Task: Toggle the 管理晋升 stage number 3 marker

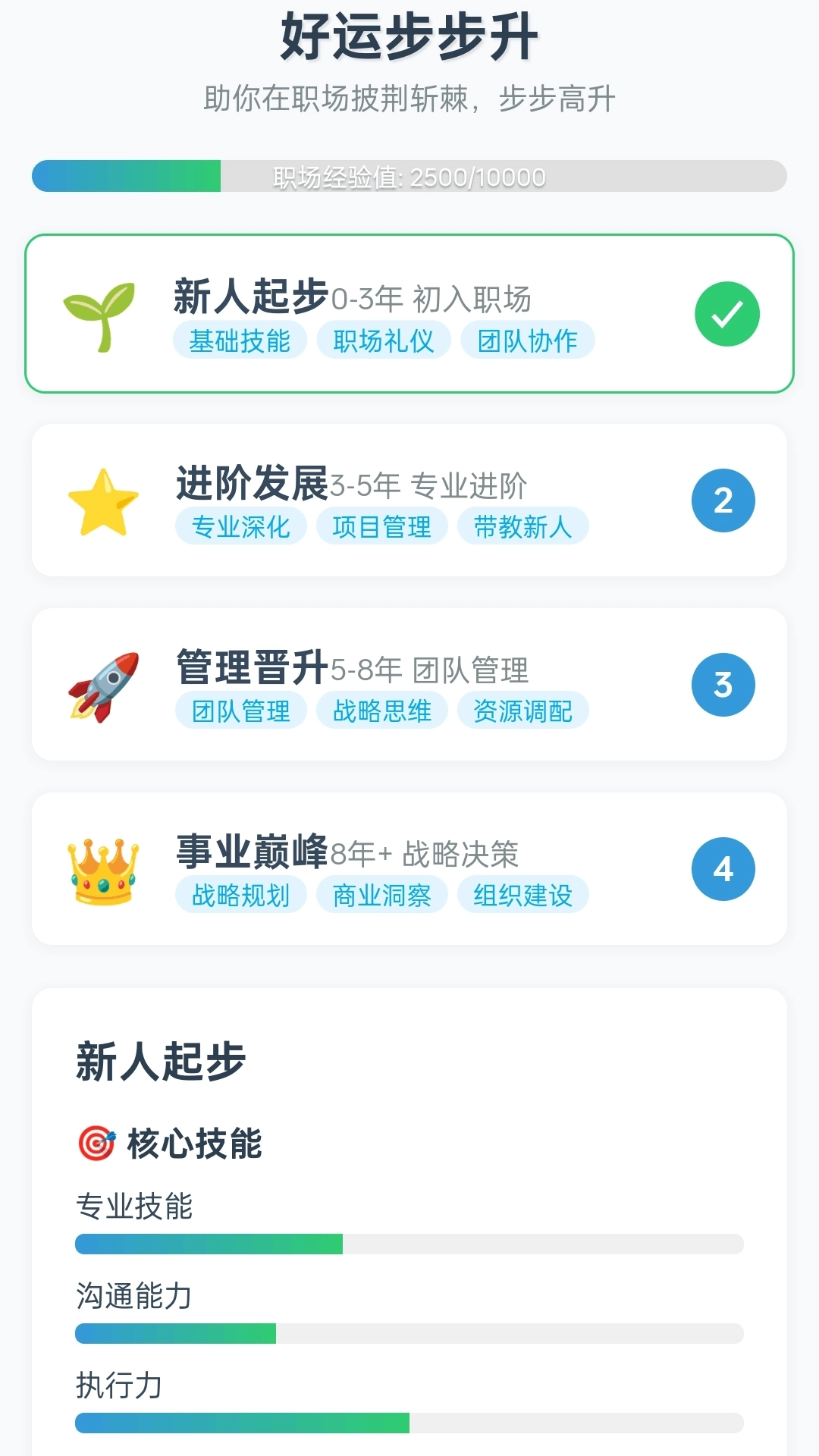Action: (724, 683)
